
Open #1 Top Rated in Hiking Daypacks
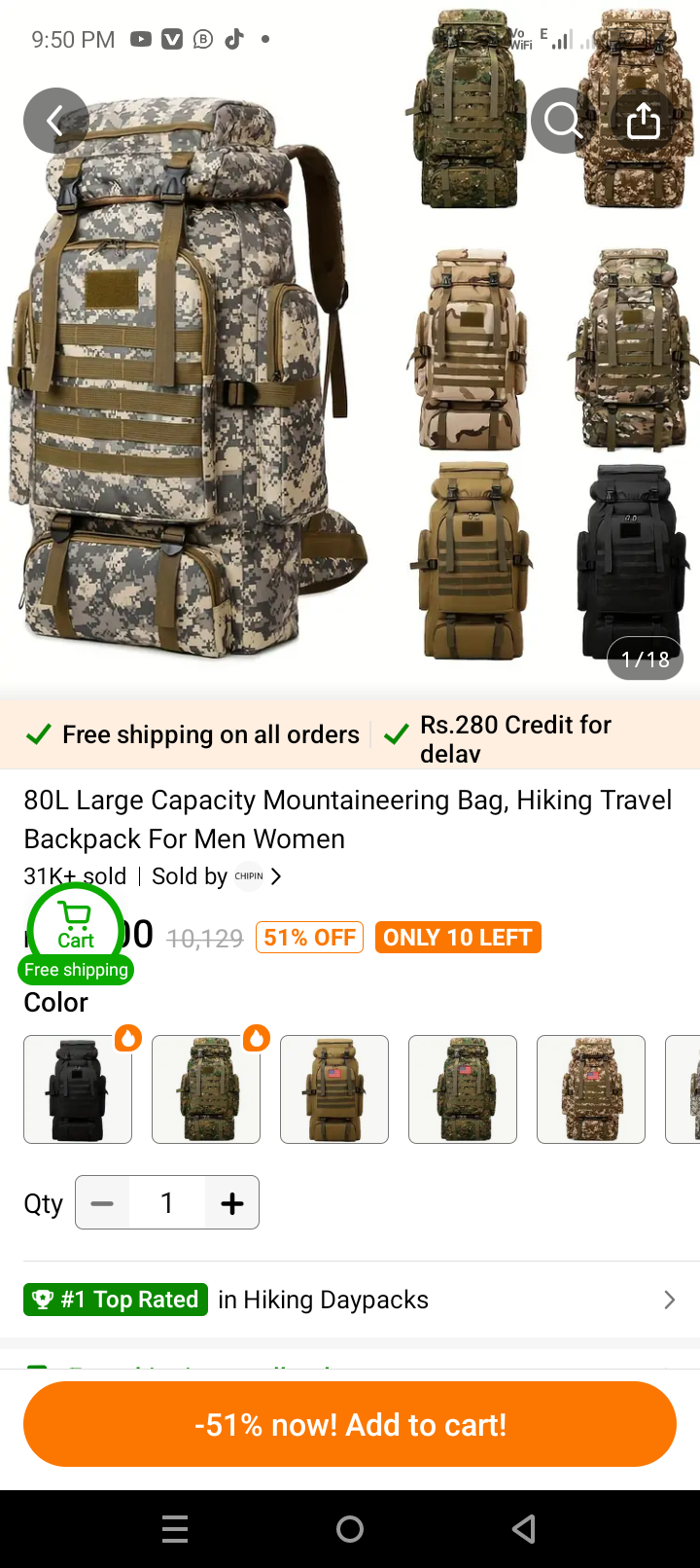point(350,1300)
